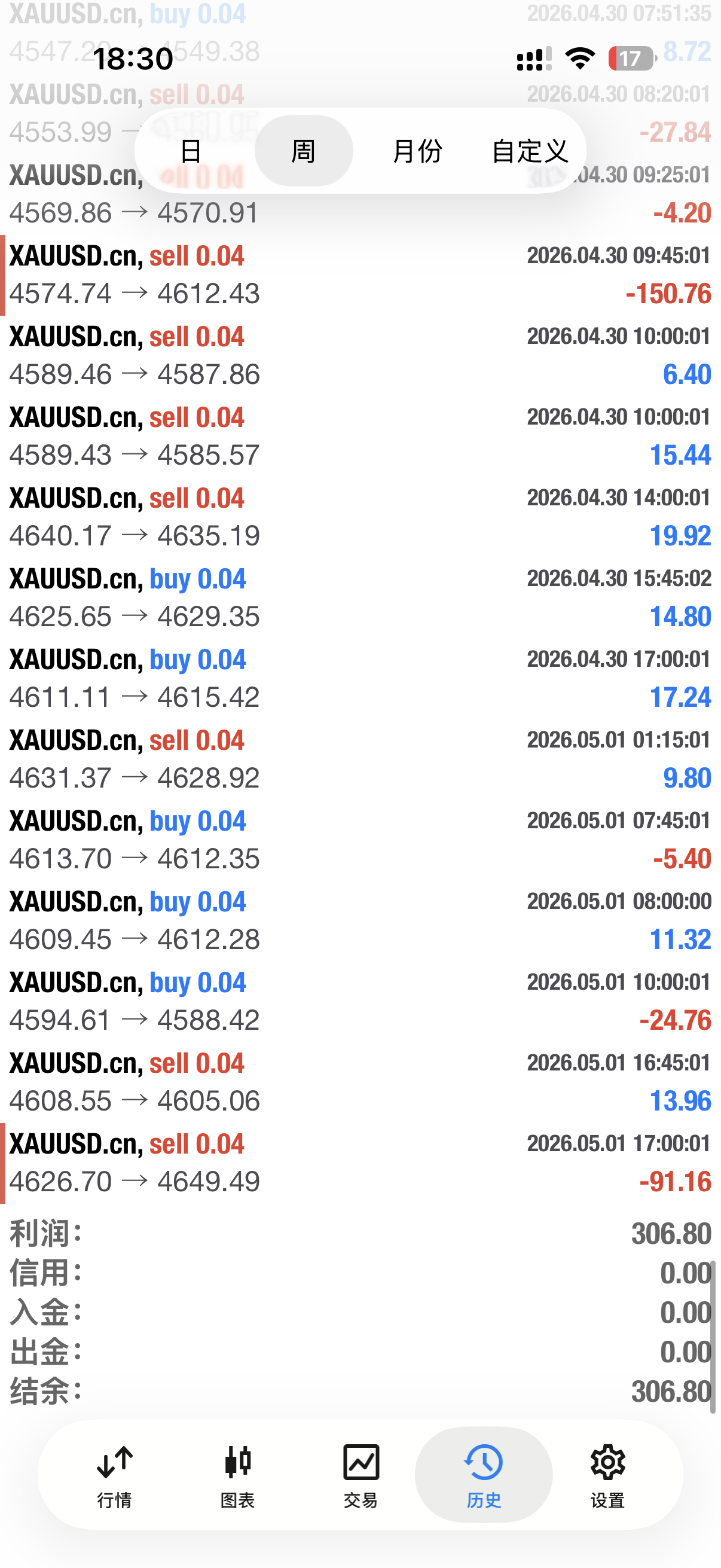Open the 行情 quotes tab

click(115, 1475)
